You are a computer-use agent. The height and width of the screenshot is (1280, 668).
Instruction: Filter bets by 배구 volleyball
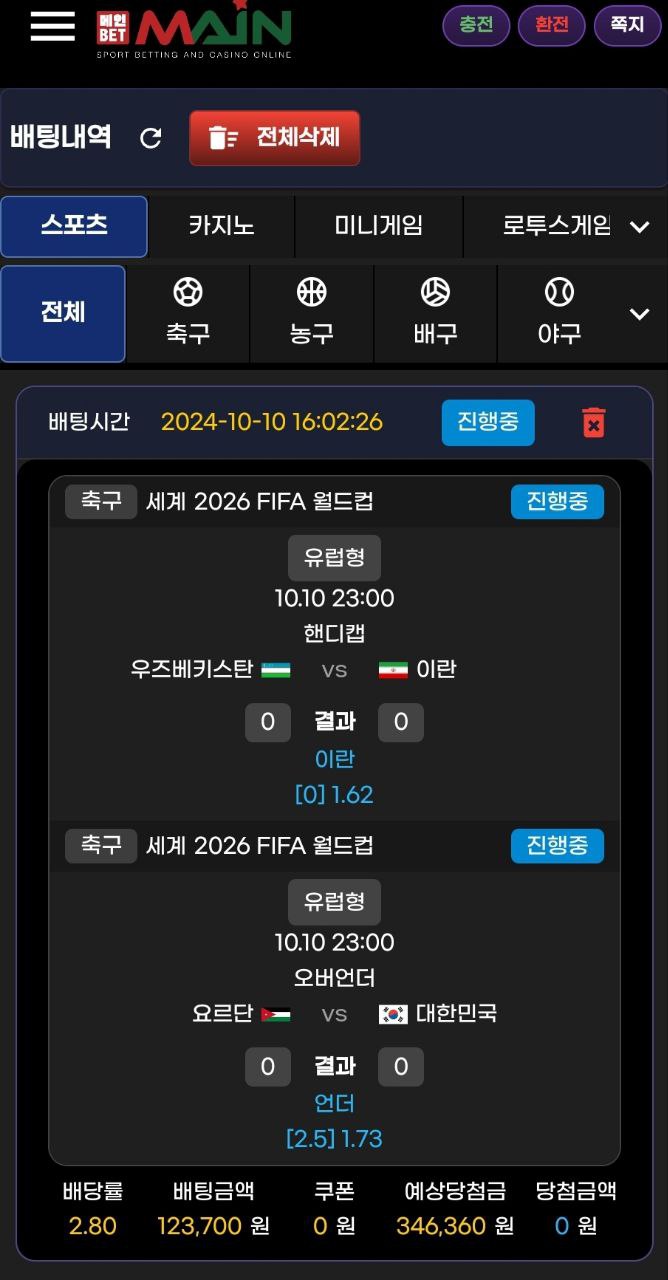[435, 313]
